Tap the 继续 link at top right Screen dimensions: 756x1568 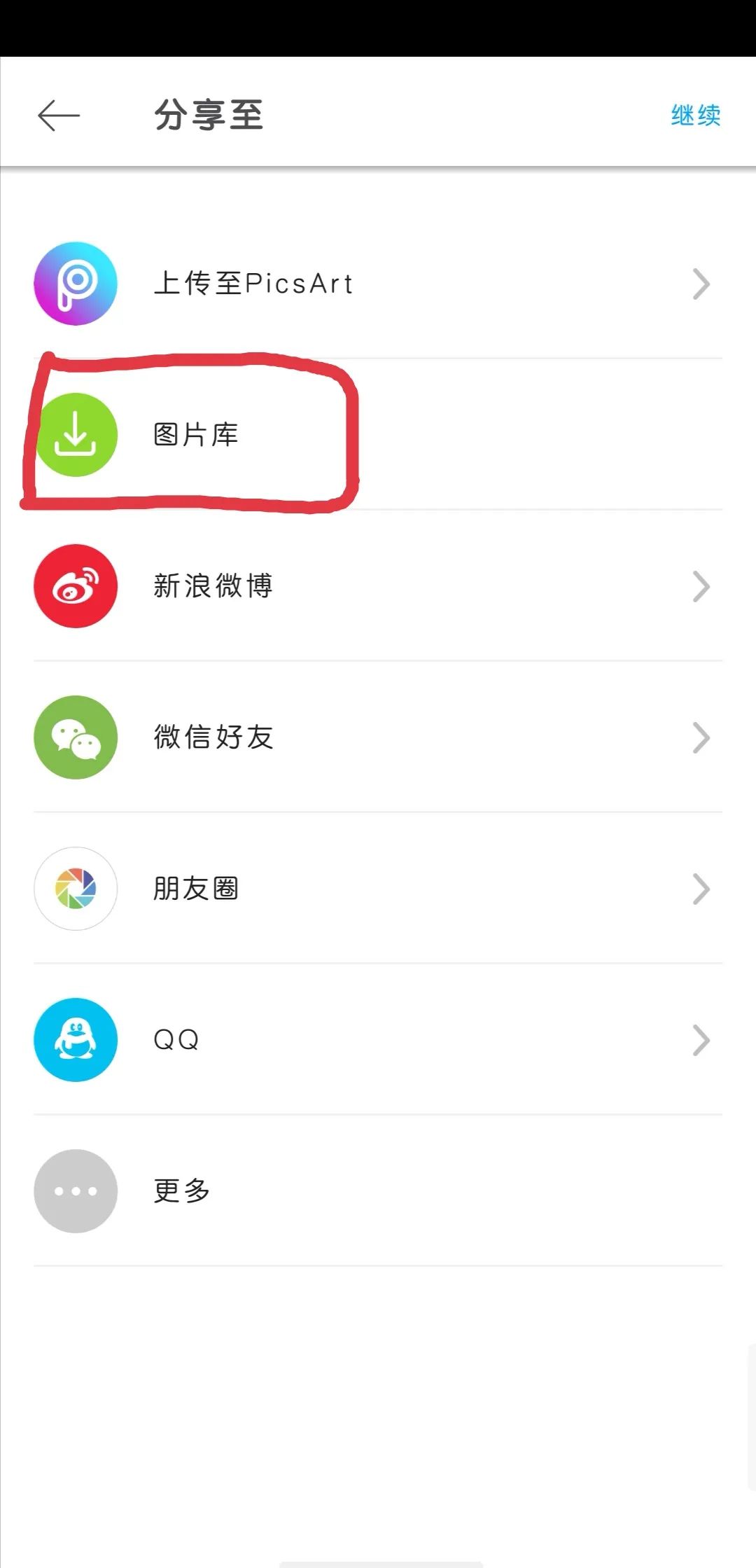[696, 116]
